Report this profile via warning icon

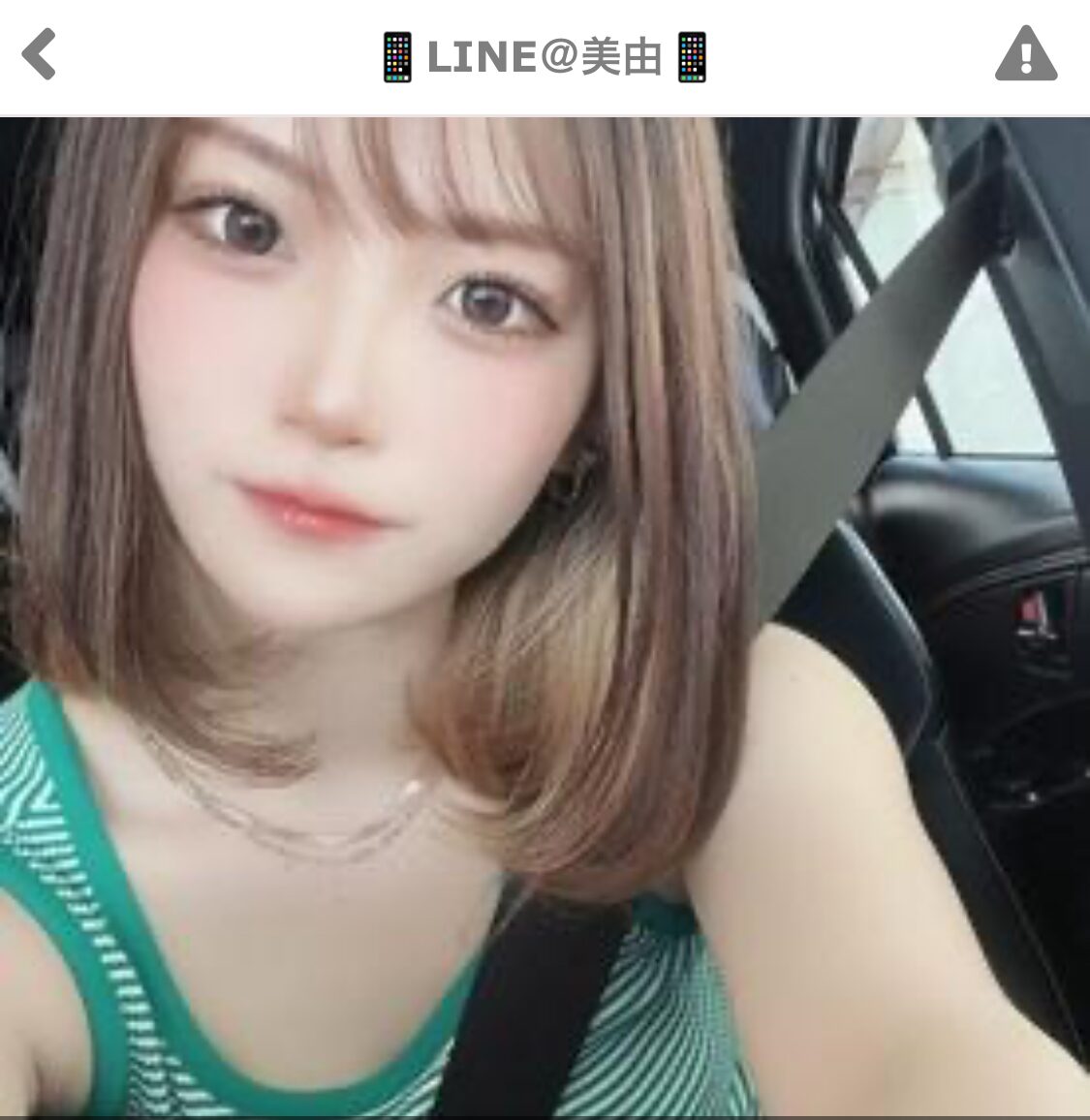point(1025,54)
